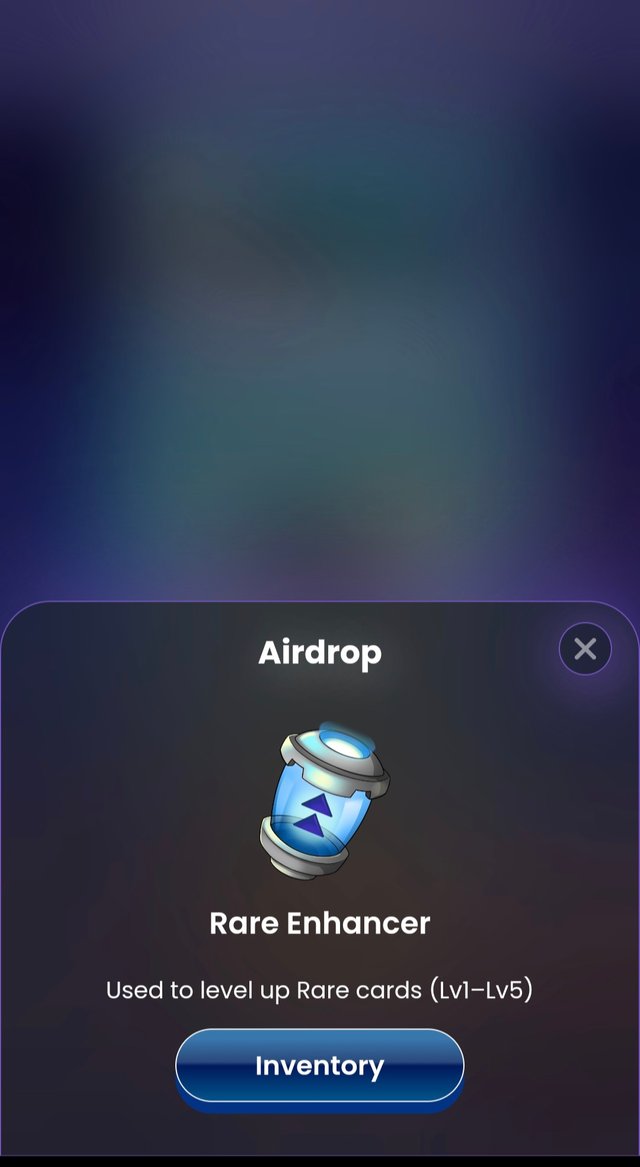The height and width of the screenshot is (1167, 640).
Task: Close the Airdrop popup
Action: click(x=585, y=649)
